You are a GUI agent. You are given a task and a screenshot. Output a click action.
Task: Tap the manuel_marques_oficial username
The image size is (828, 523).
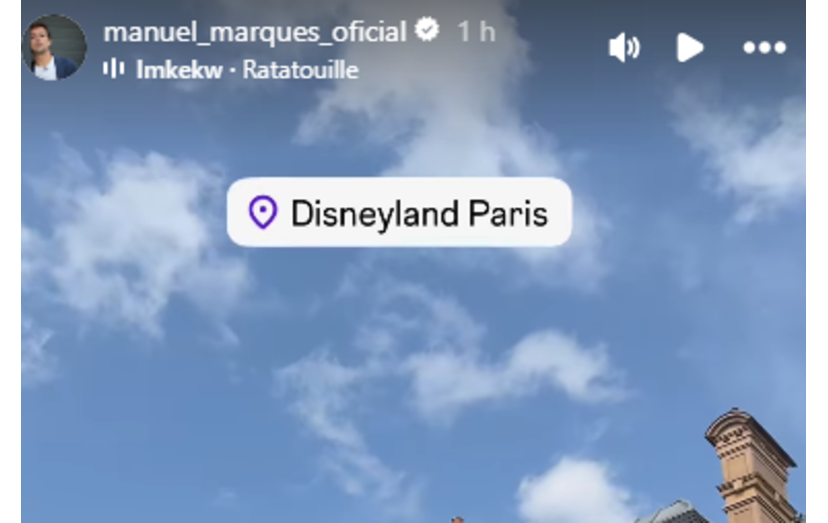click(255, 32)
